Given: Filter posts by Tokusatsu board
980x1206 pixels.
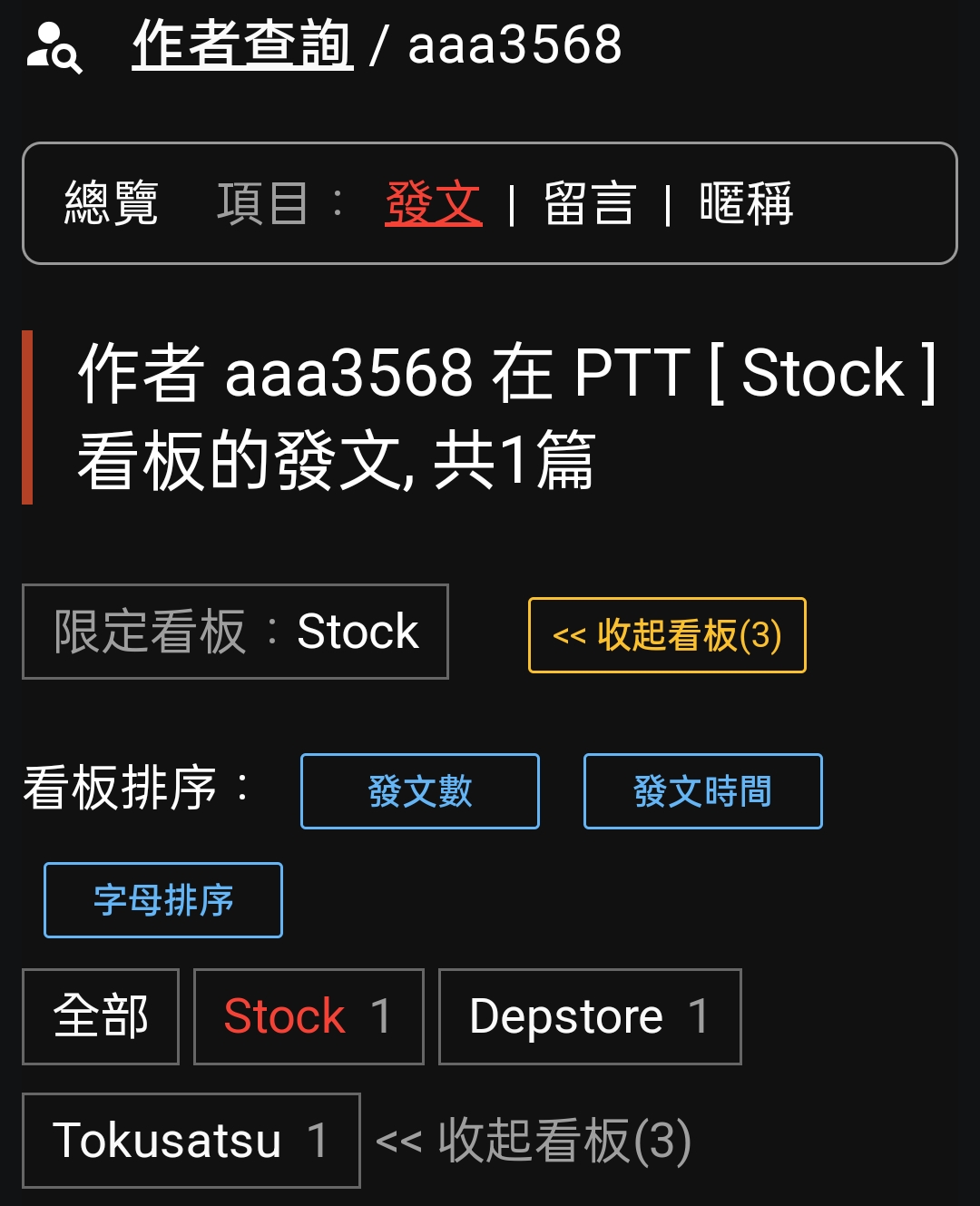Looking at the screenshot, I should [191, 1141].
